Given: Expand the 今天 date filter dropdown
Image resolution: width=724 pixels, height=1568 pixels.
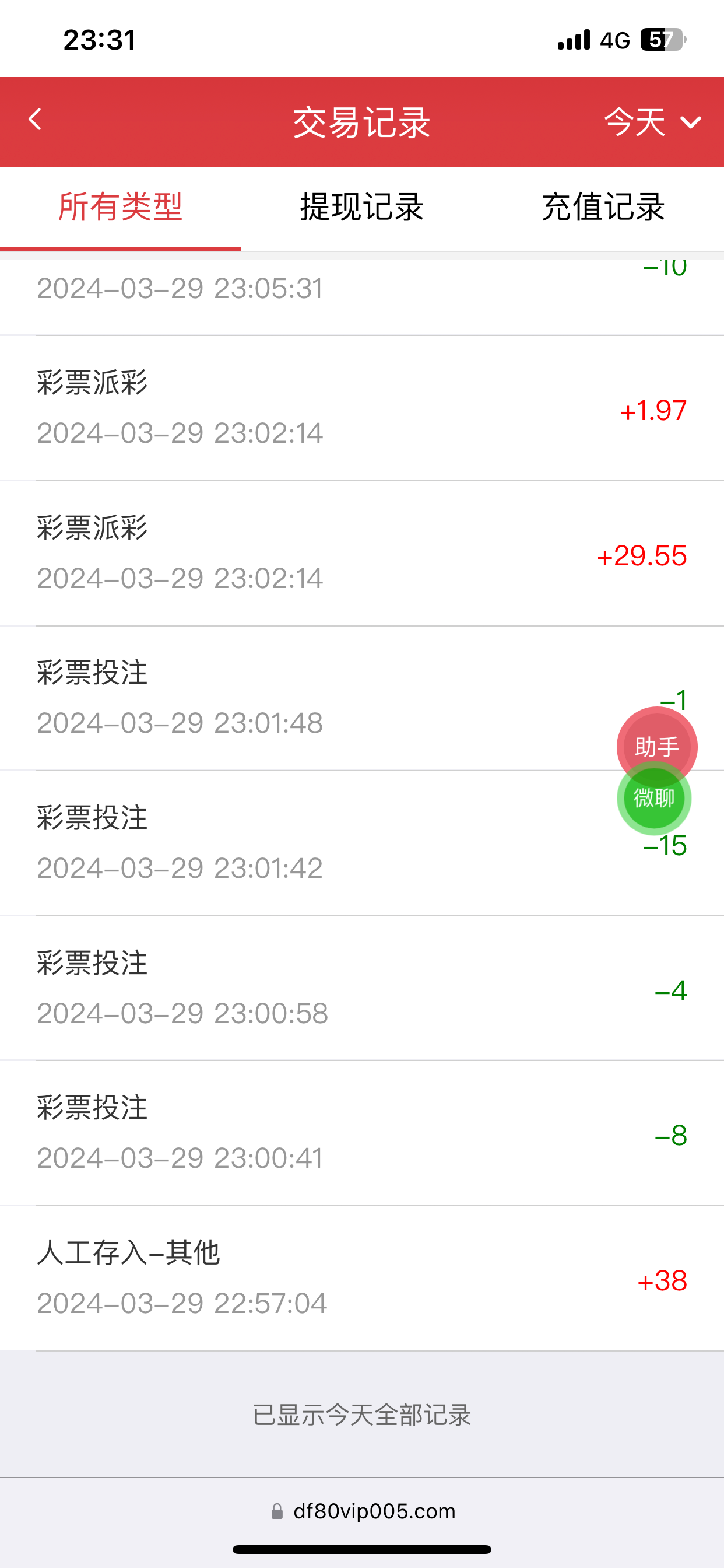Looking at the screenshot, I should click(651, 122).
